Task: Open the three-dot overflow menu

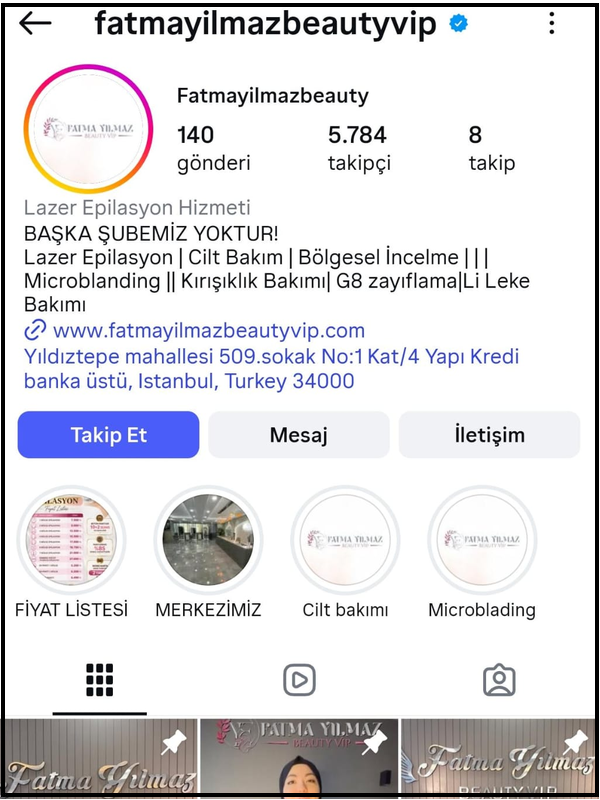Action: [552, 24]
